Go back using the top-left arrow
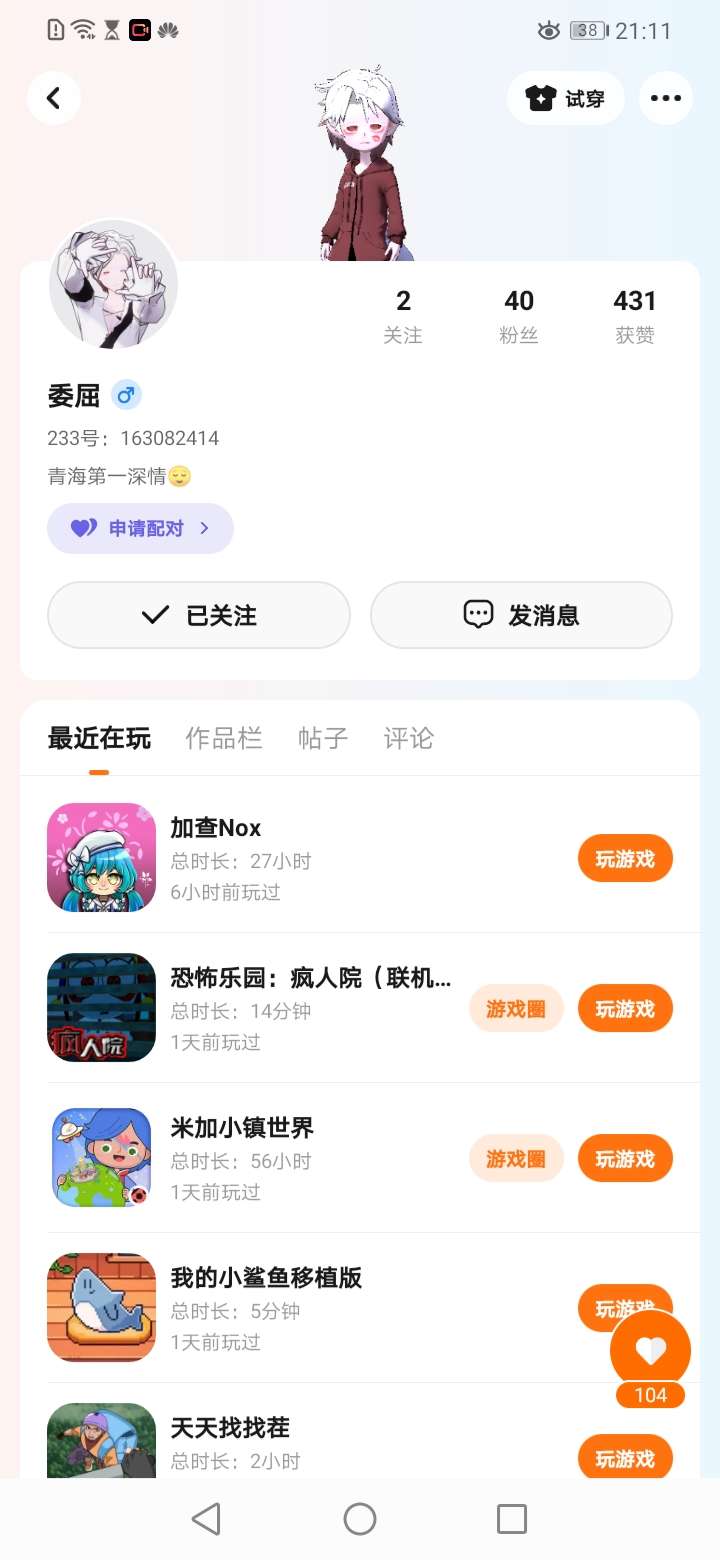This screenshot has width=720, height=1560. (x=54, y=98)
